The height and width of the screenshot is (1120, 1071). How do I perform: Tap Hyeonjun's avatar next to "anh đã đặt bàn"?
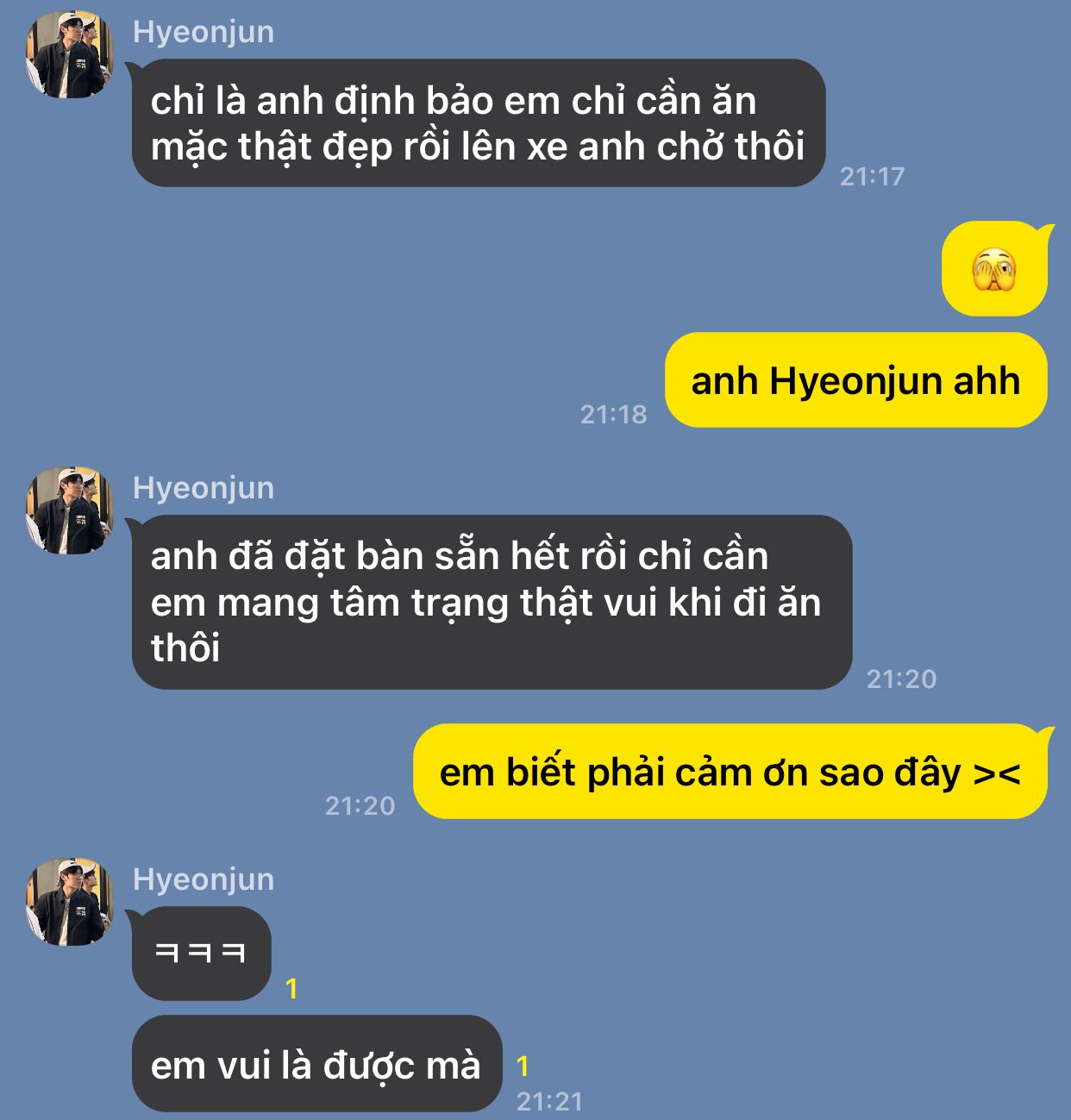[x=70, y=510]
